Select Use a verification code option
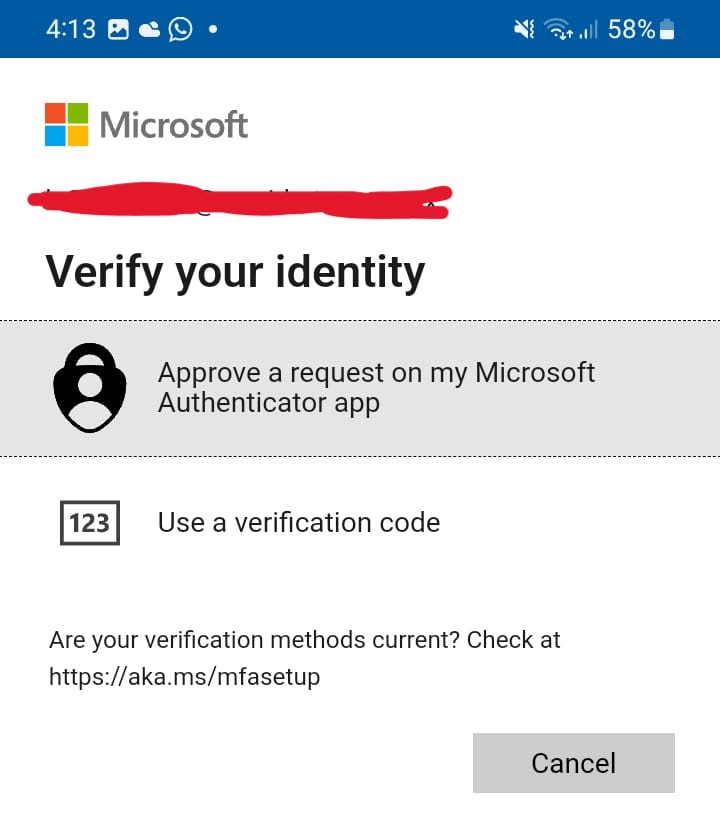The height and width of the screenshot is (819, 720). (298, 522)
